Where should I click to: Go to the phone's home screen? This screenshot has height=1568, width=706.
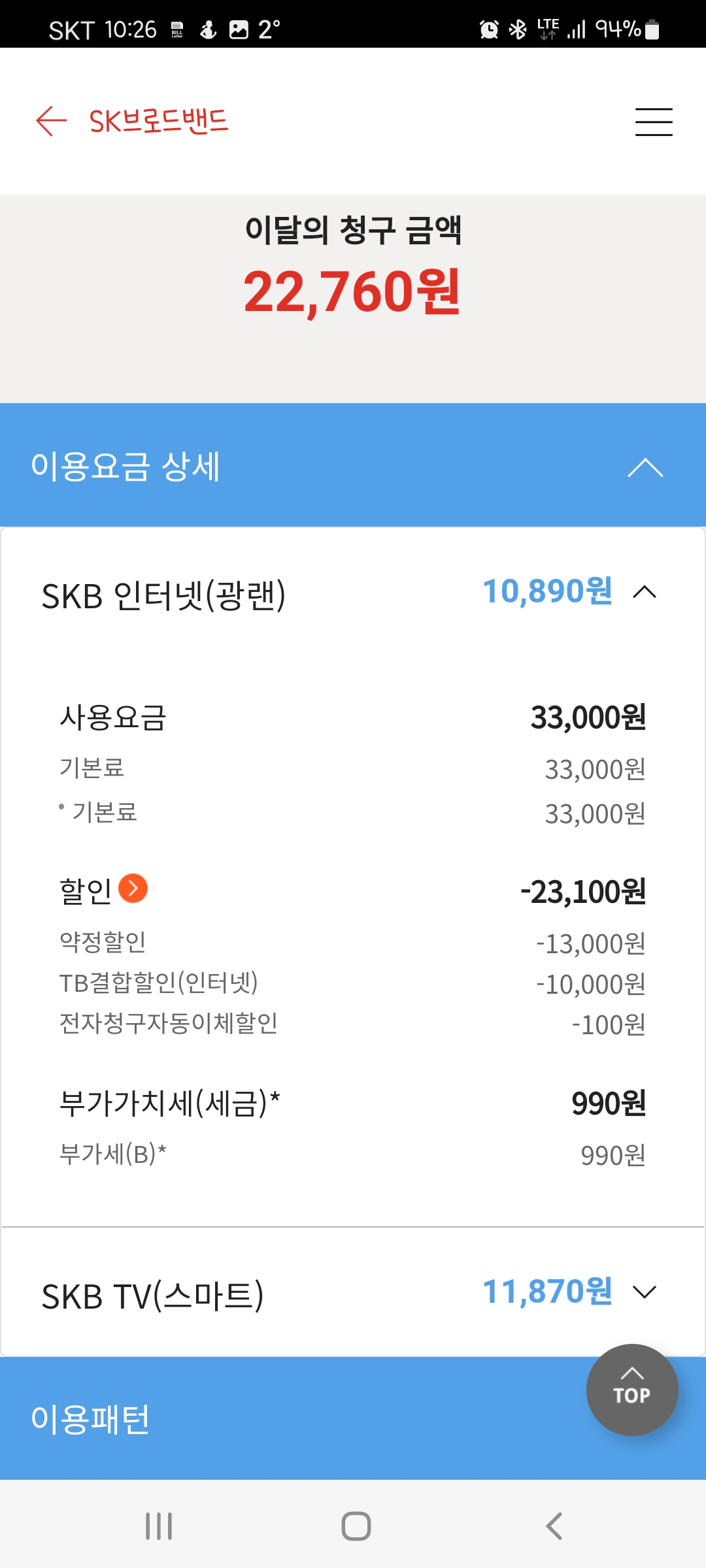(356, 1526)
